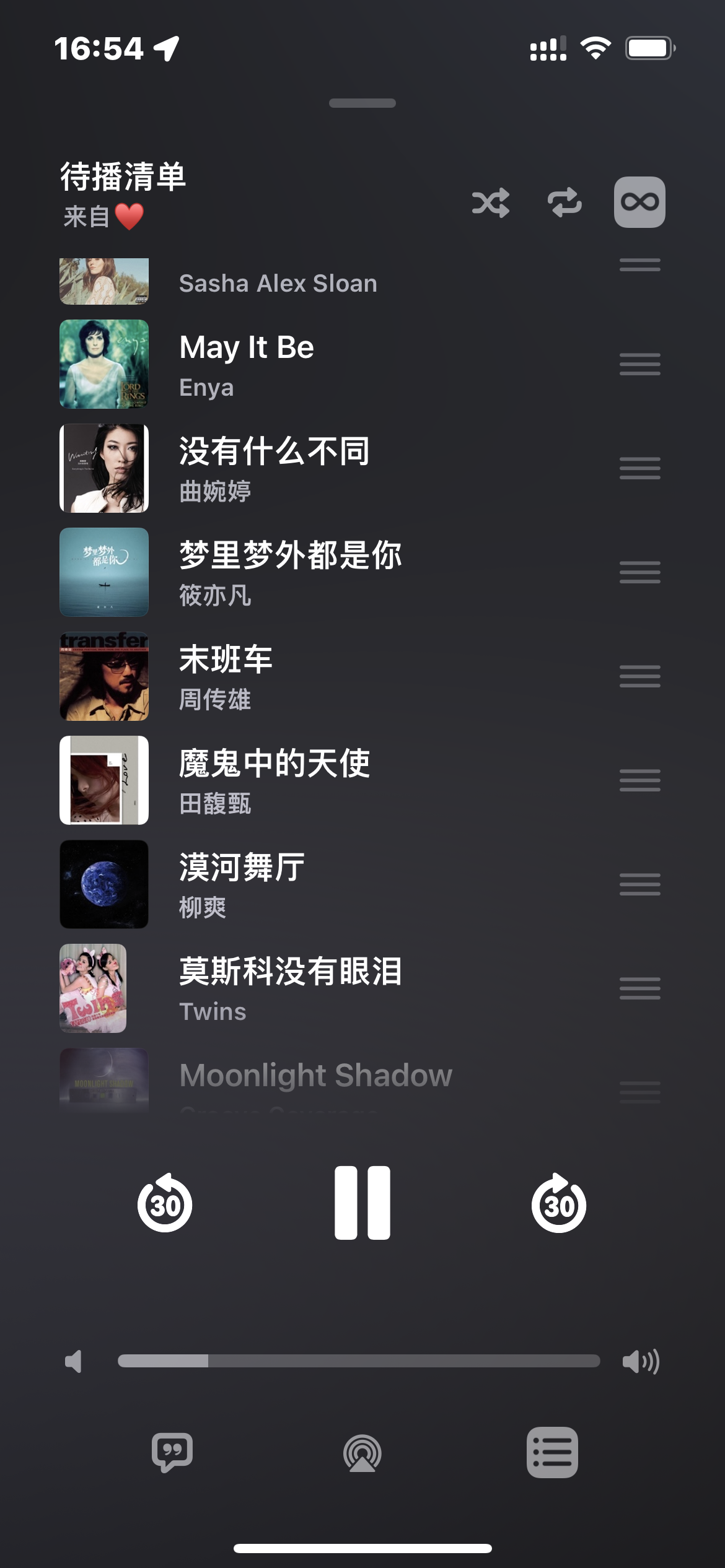This screenshot has height=1568, width=725.
Task: Play 莫斯科没有眼泪 by Twins
Action: click(x=310, y=988)
